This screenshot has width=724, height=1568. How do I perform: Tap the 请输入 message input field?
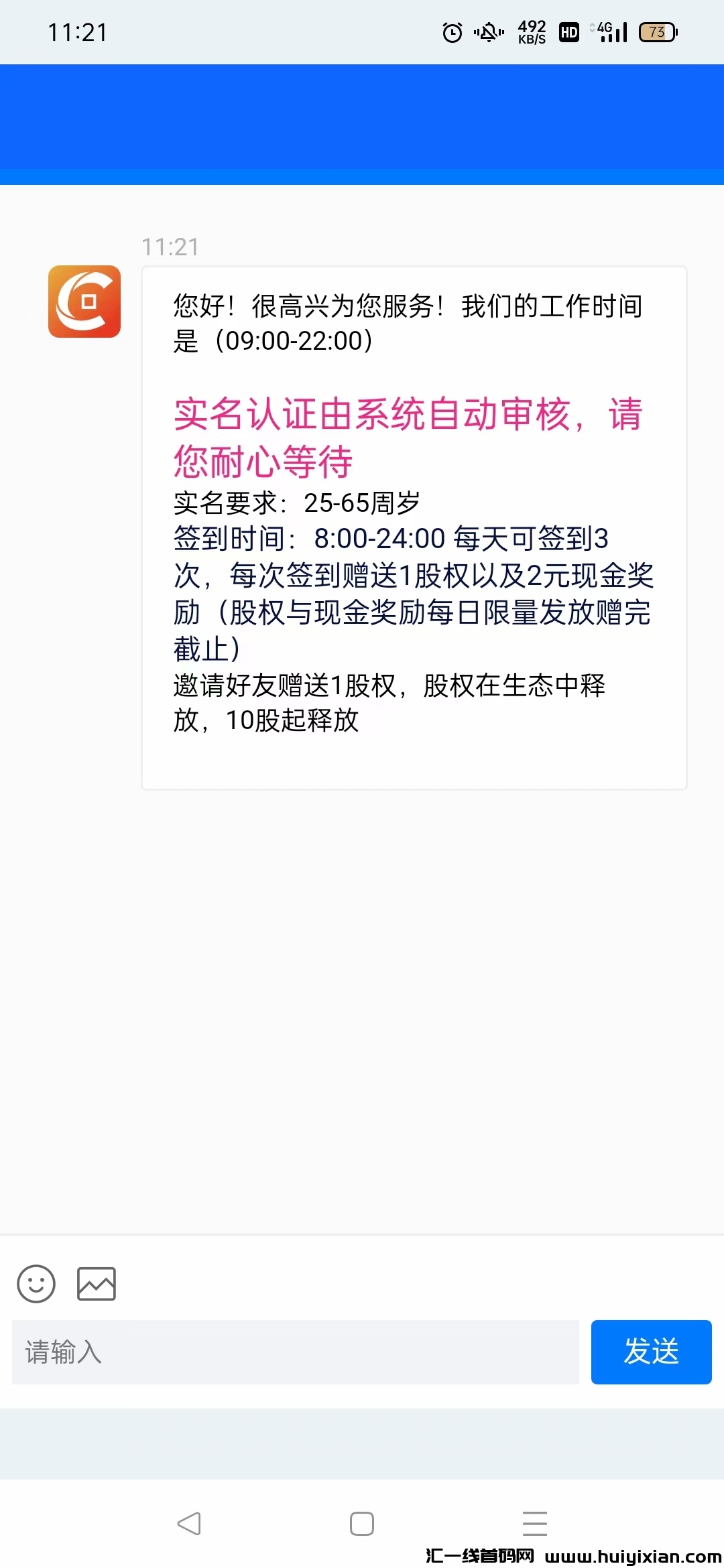(x=295, y=1352)
